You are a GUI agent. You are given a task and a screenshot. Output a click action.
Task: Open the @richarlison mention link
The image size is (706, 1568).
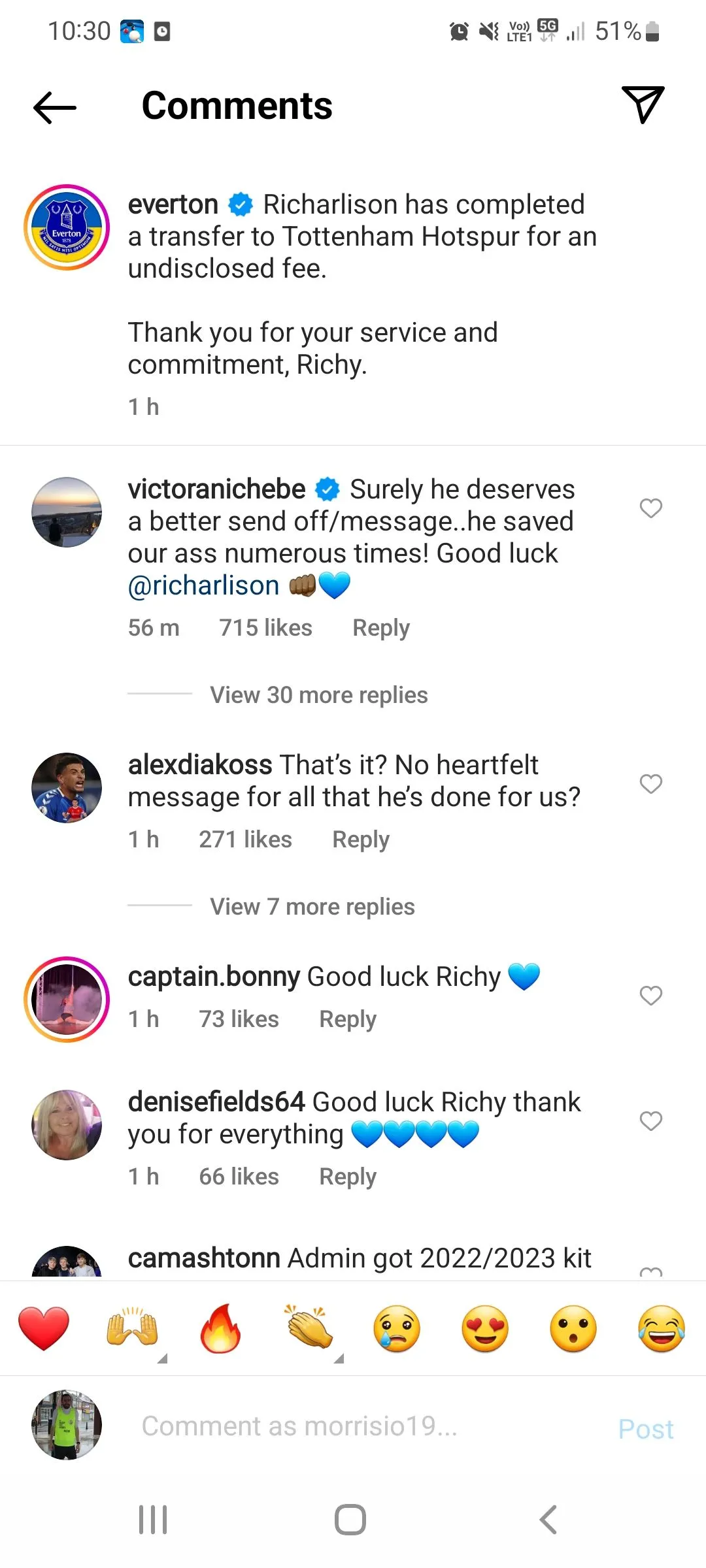coord(204,585)
